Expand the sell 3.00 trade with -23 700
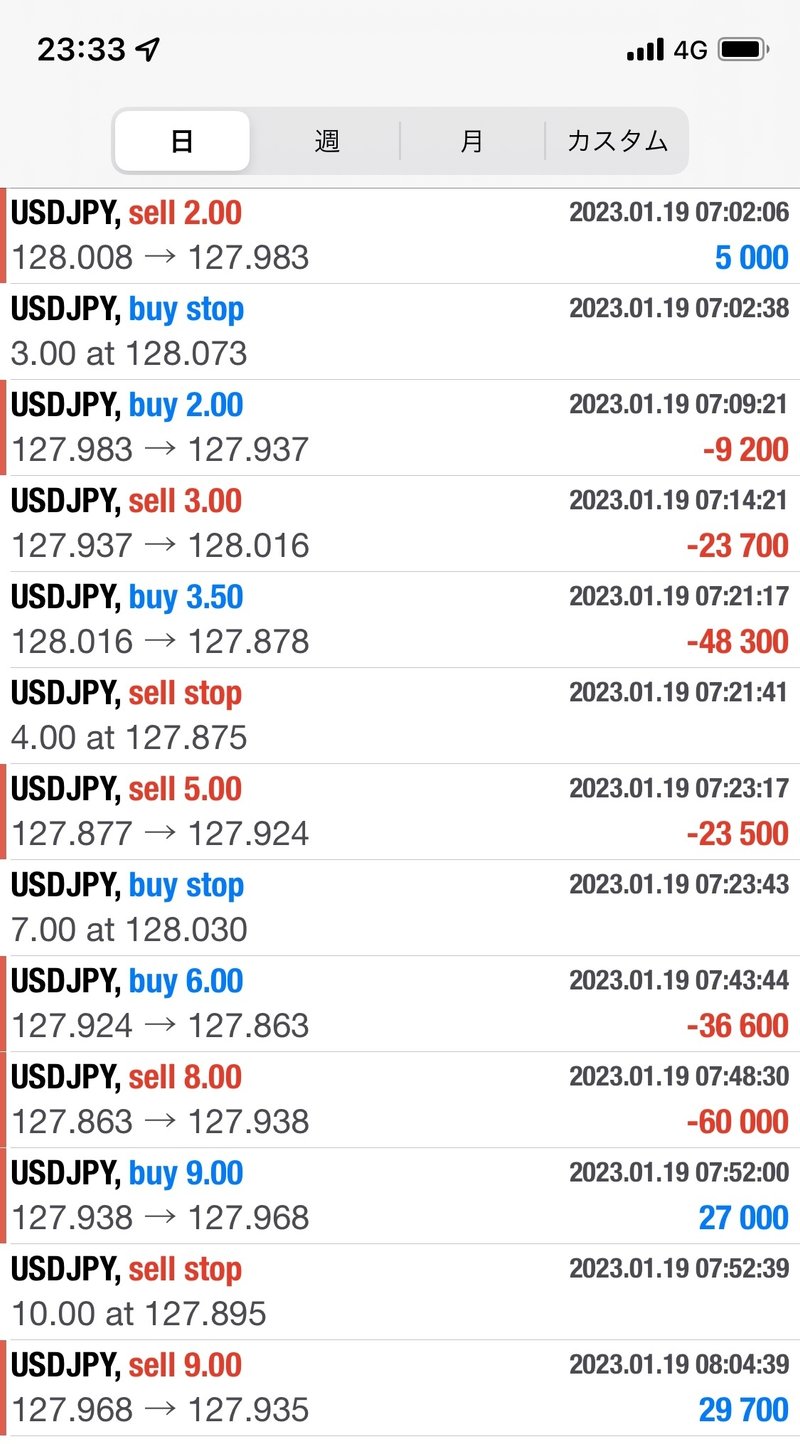This screenshot has height=1444, width=800. (x=400, y=524)
